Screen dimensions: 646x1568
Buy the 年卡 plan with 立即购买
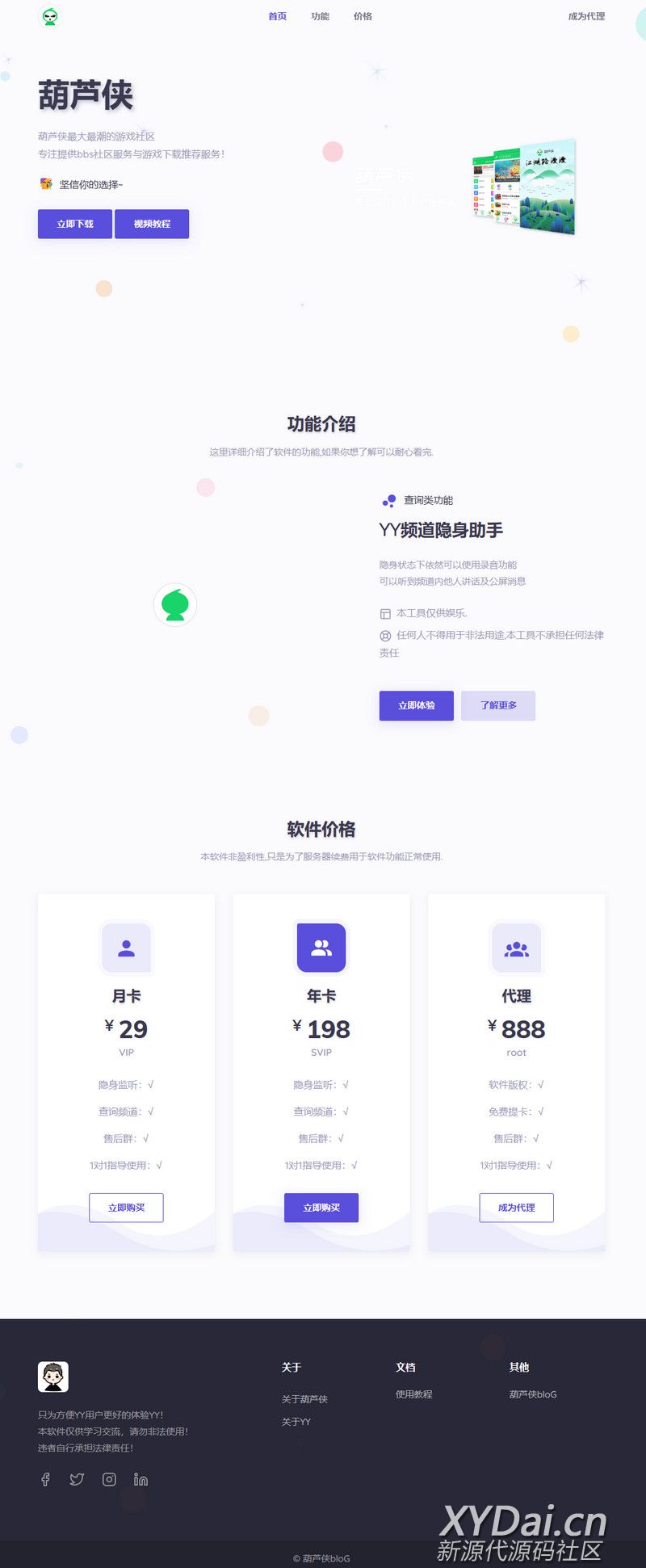point(321,1208)
